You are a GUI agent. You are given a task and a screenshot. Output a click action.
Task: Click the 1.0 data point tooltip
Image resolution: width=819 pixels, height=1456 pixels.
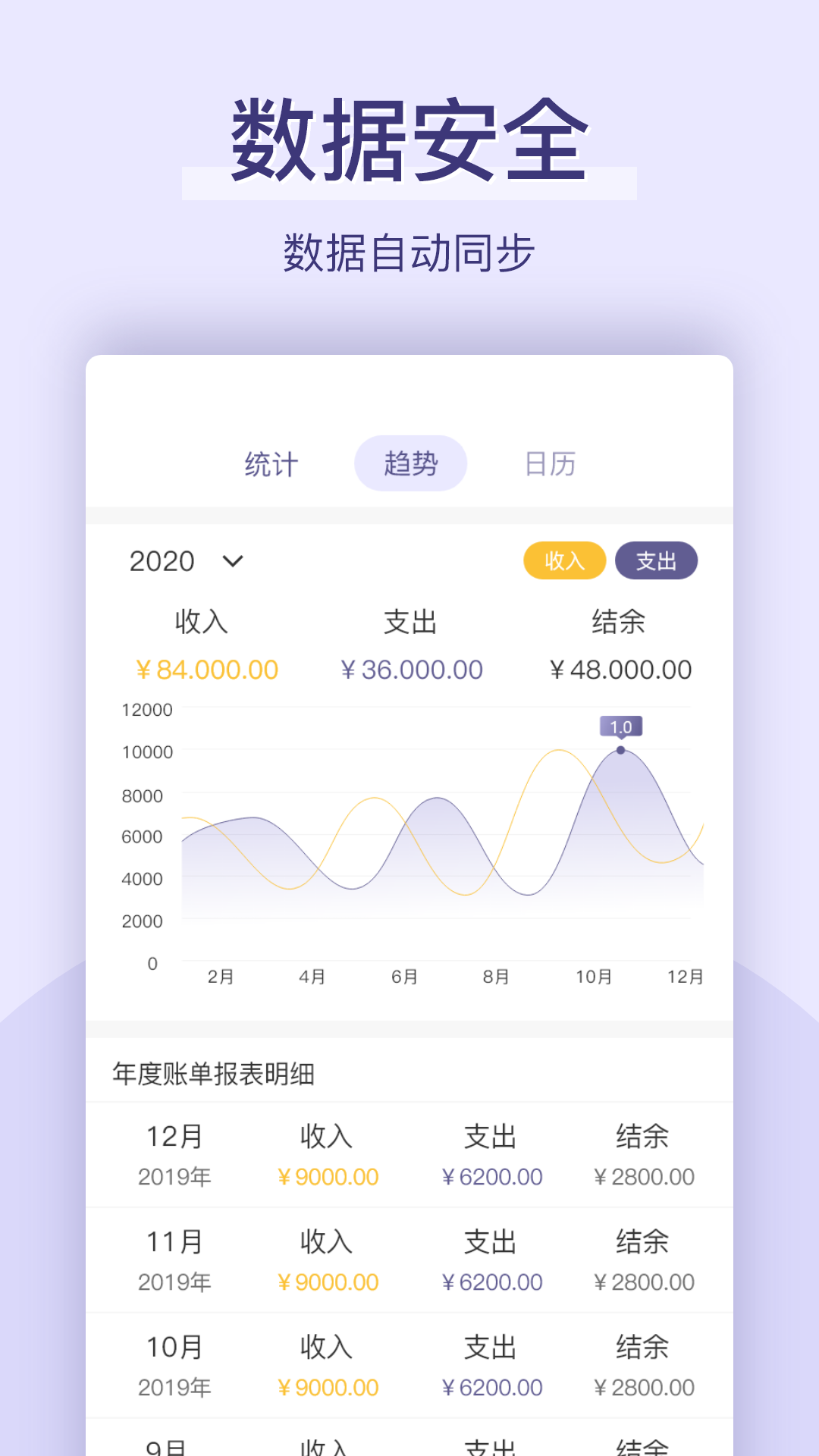tap(621, 726)
